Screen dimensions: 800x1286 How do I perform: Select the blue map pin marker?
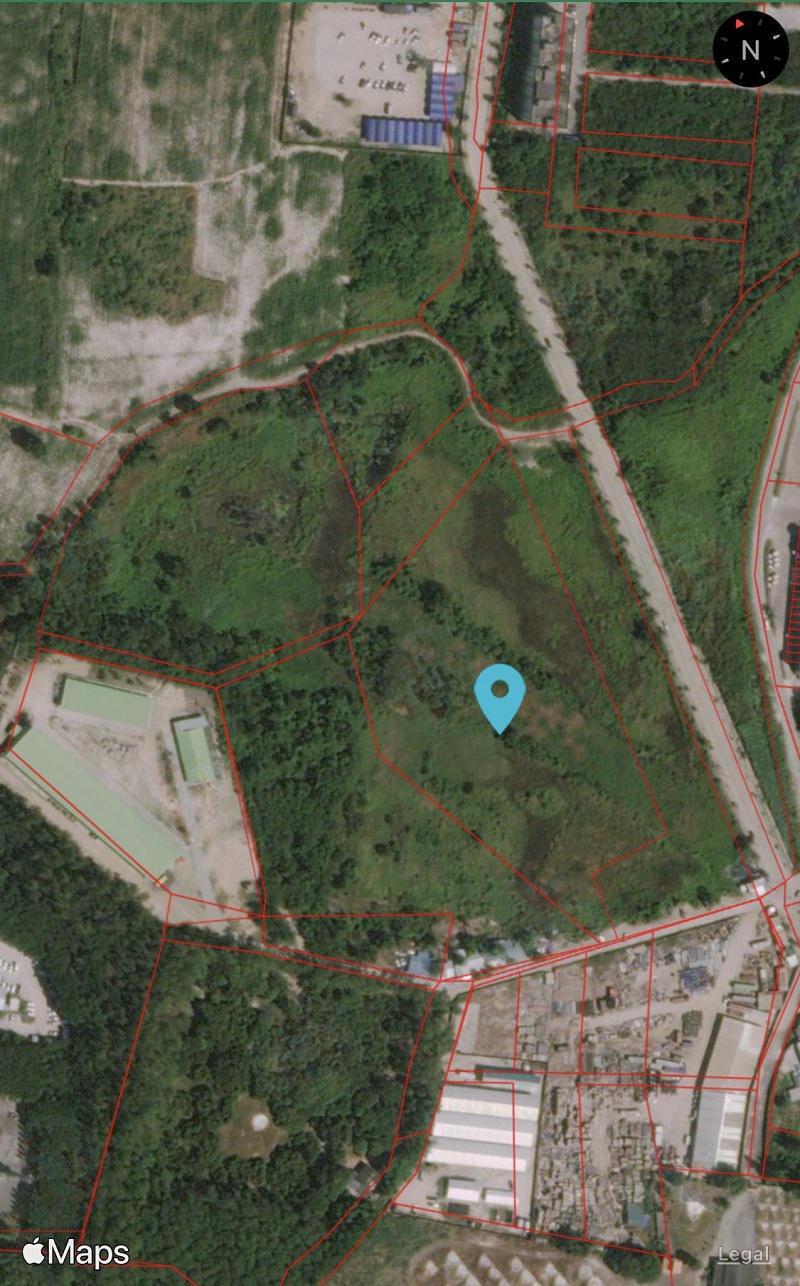pos(500,699)
